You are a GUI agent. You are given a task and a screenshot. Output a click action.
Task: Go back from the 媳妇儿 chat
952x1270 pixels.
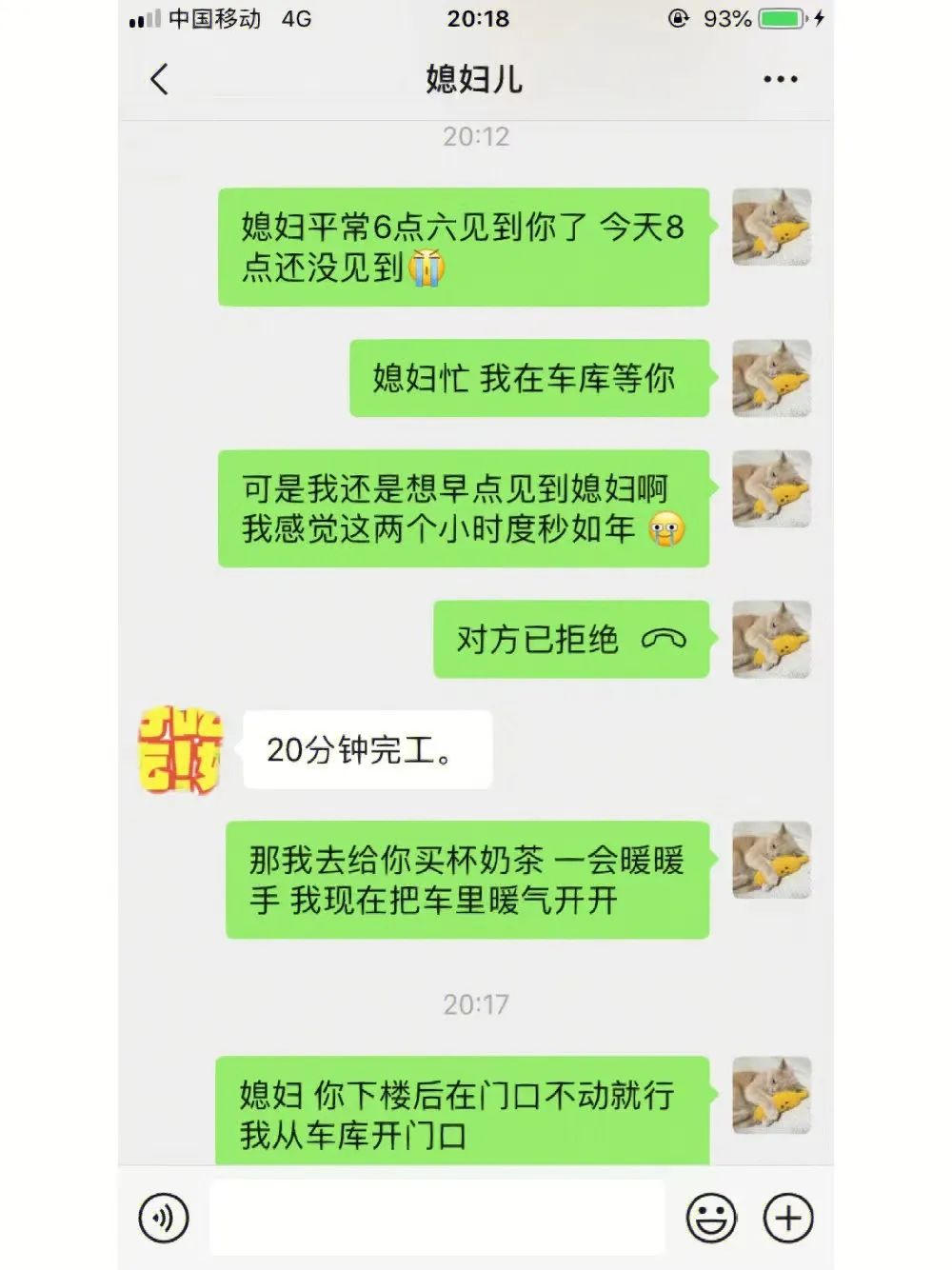[159, 79]
